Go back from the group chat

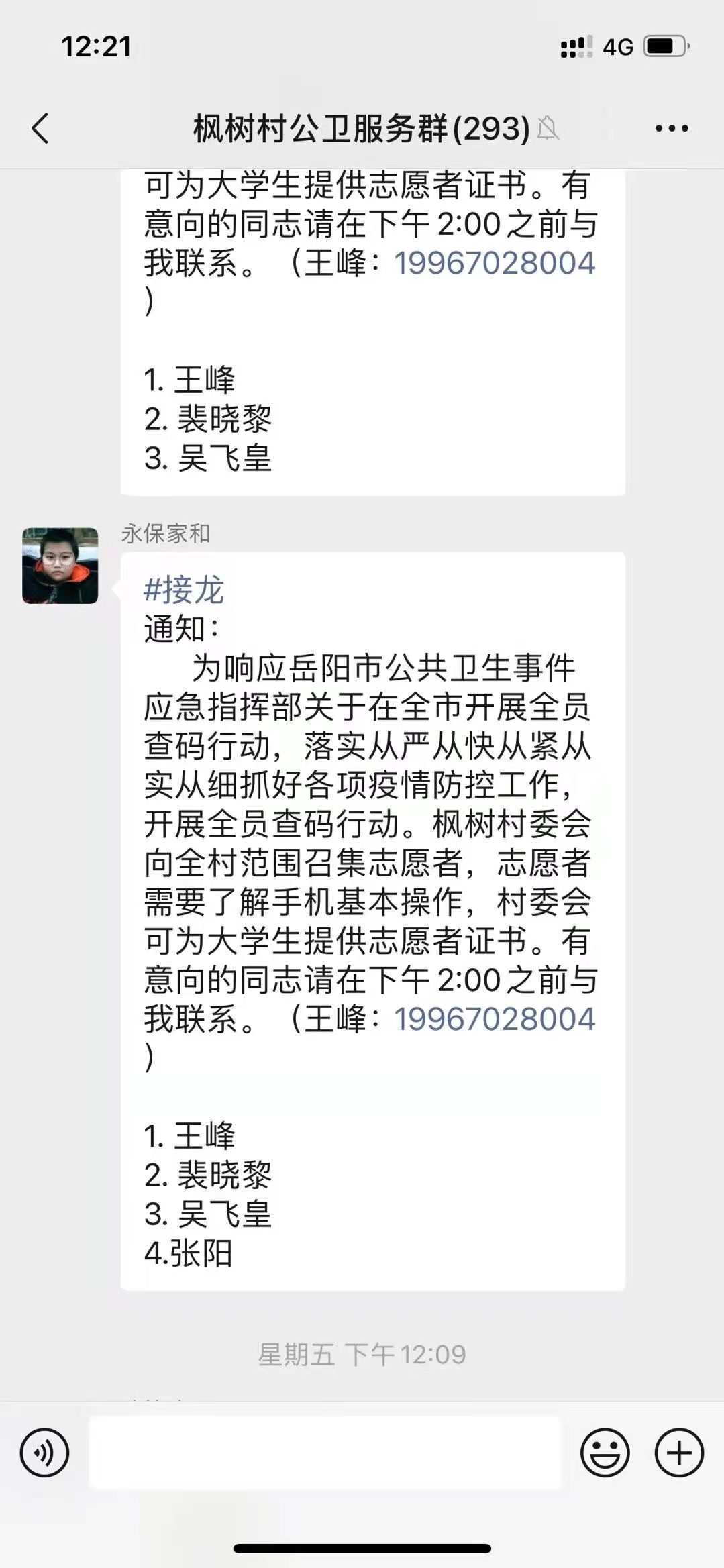pos(40,128)
